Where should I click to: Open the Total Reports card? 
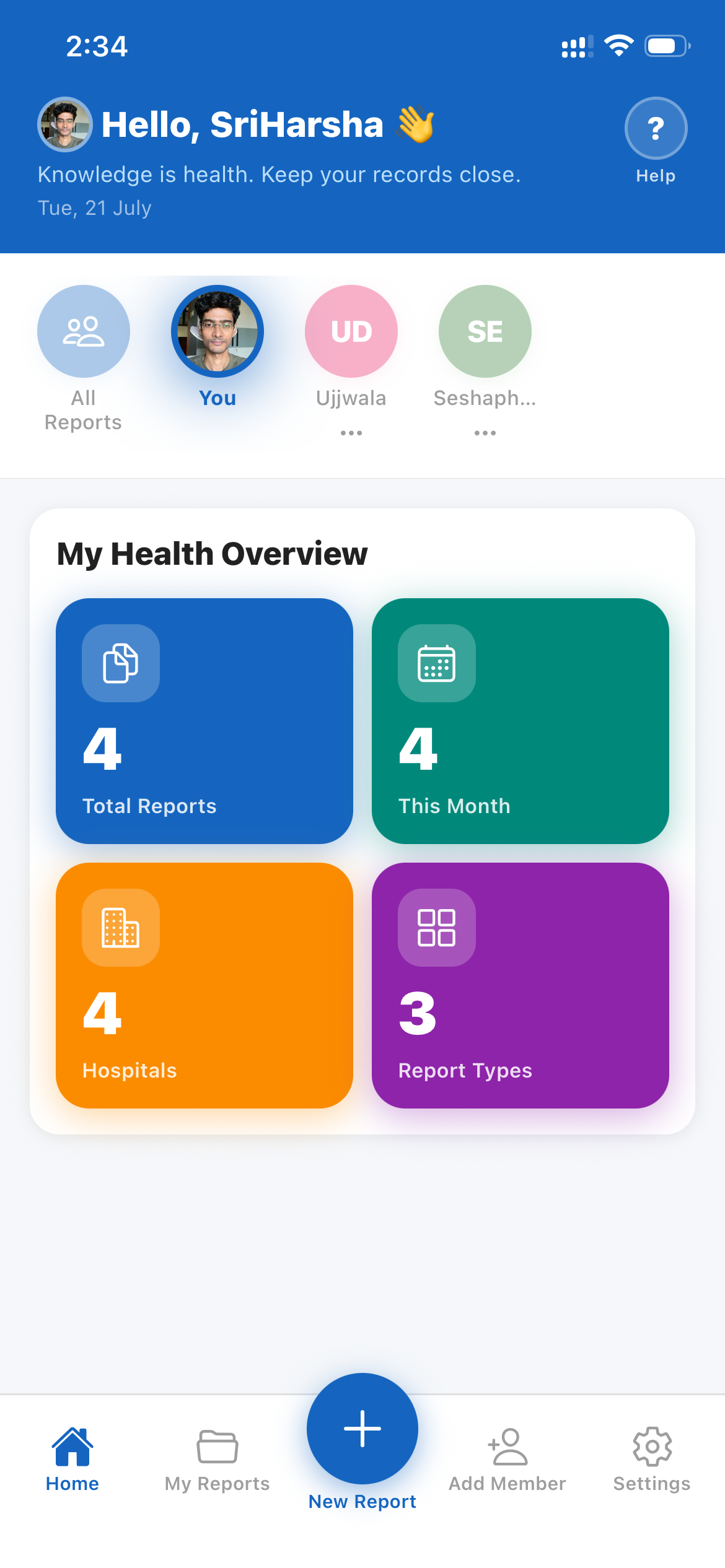pyautogui.click(x=204, y=721)
